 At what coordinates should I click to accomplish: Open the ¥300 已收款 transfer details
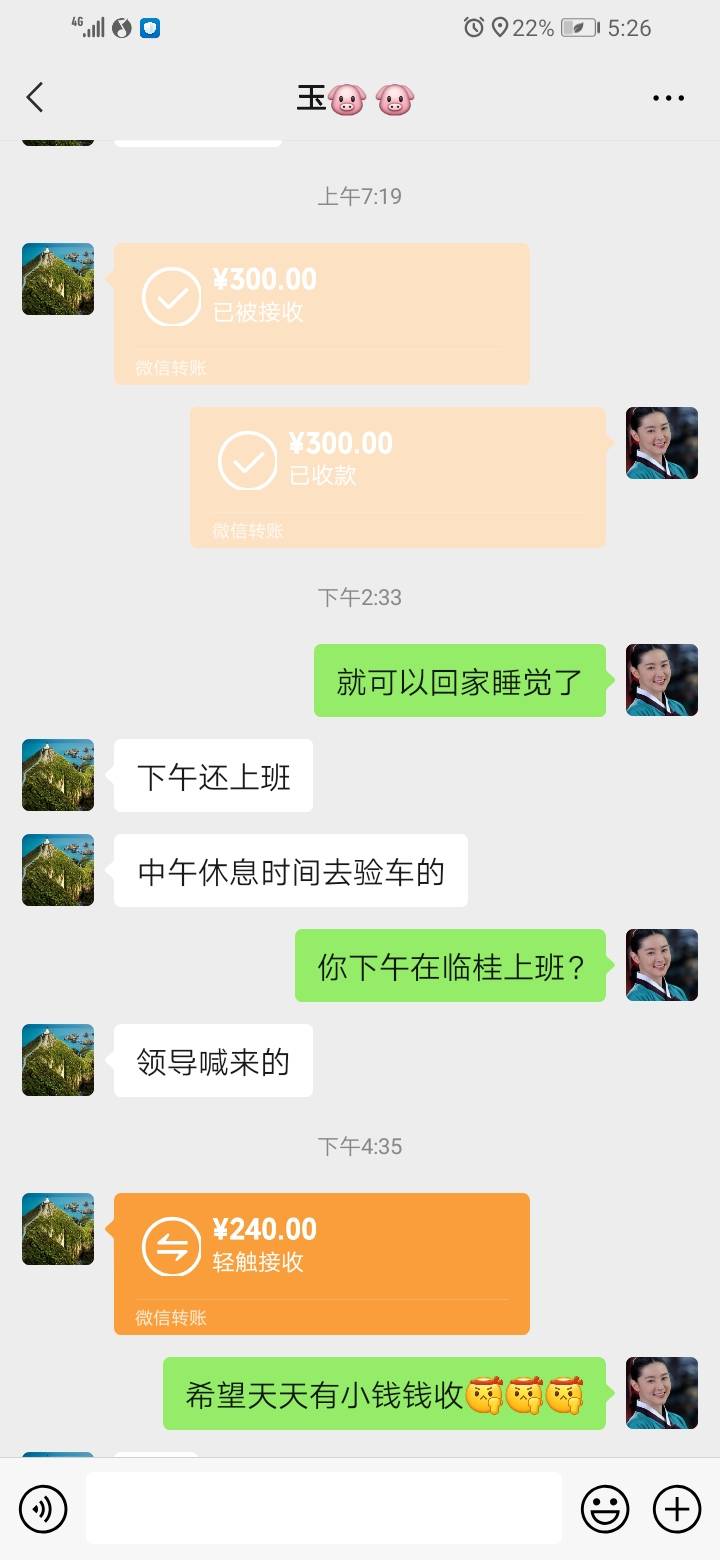coord(397,476)
